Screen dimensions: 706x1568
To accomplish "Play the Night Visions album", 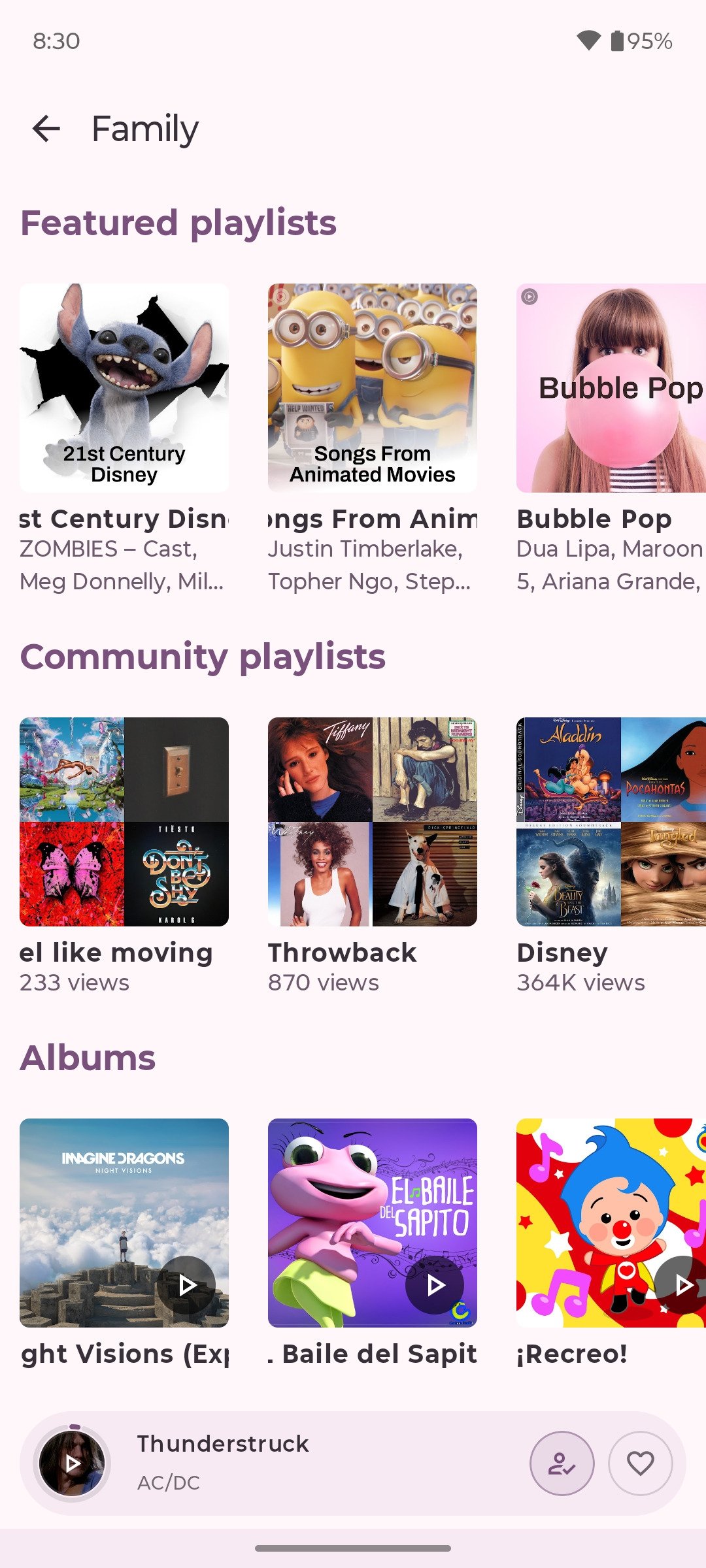I will click(186, 1285).
